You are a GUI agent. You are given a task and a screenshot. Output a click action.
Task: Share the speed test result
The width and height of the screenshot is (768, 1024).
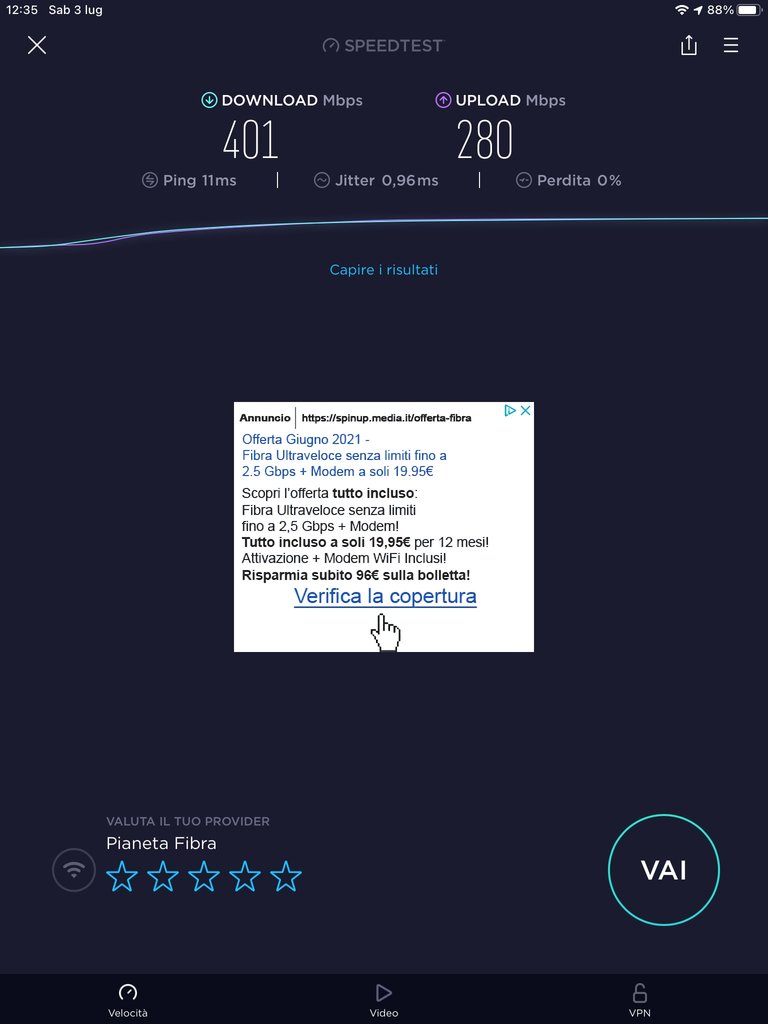(688, 45)
